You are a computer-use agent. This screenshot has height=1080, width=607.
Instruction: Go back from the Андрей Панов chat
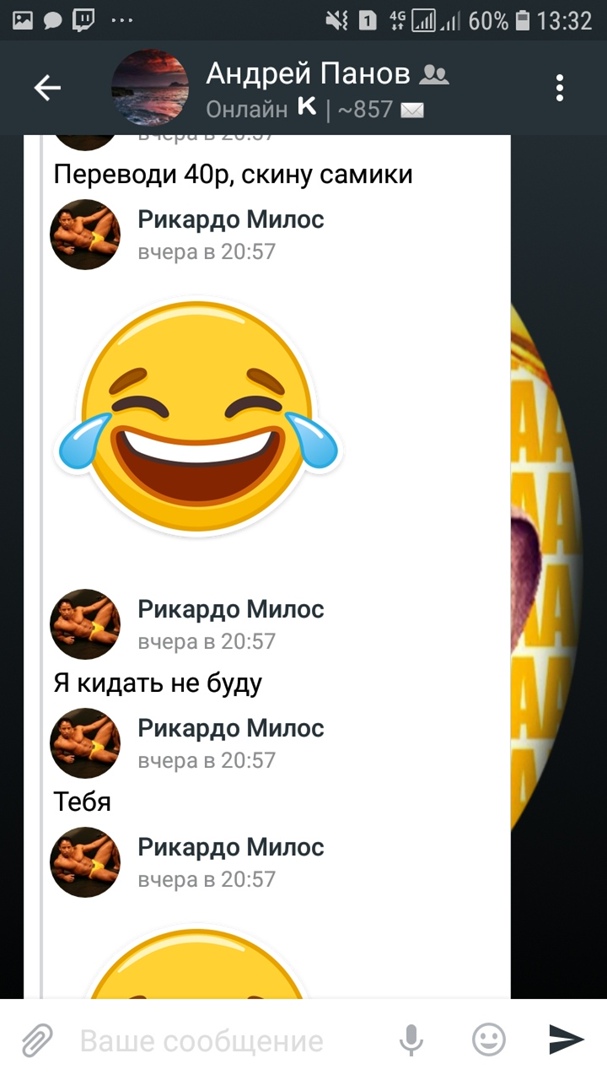tap(47, 88)
